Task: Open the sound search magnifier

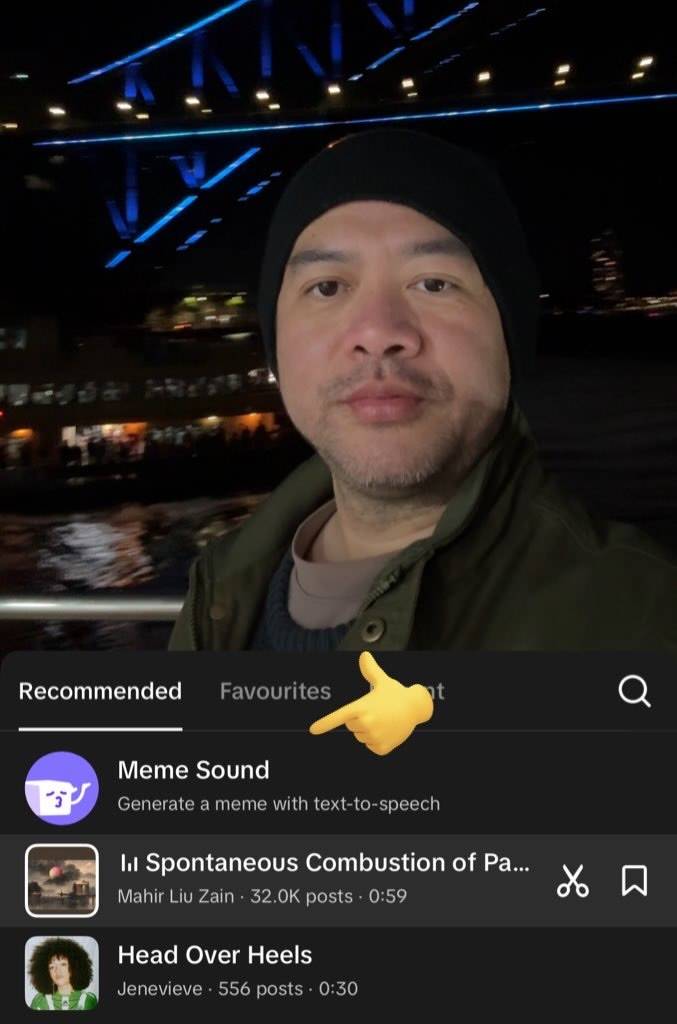Action: (x=634, y=691)
